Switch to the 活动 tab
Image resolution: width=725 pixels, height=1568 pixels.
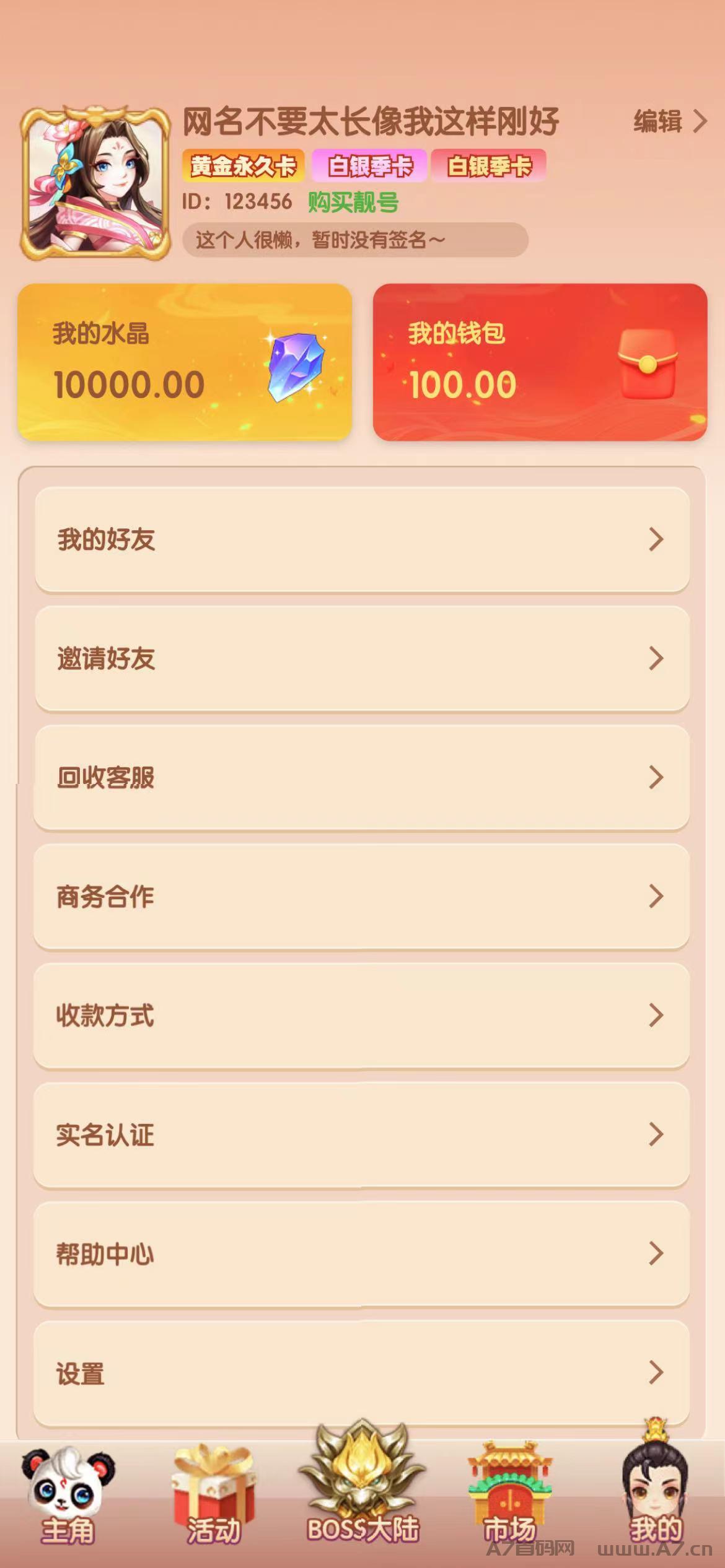coord(214,1495)
